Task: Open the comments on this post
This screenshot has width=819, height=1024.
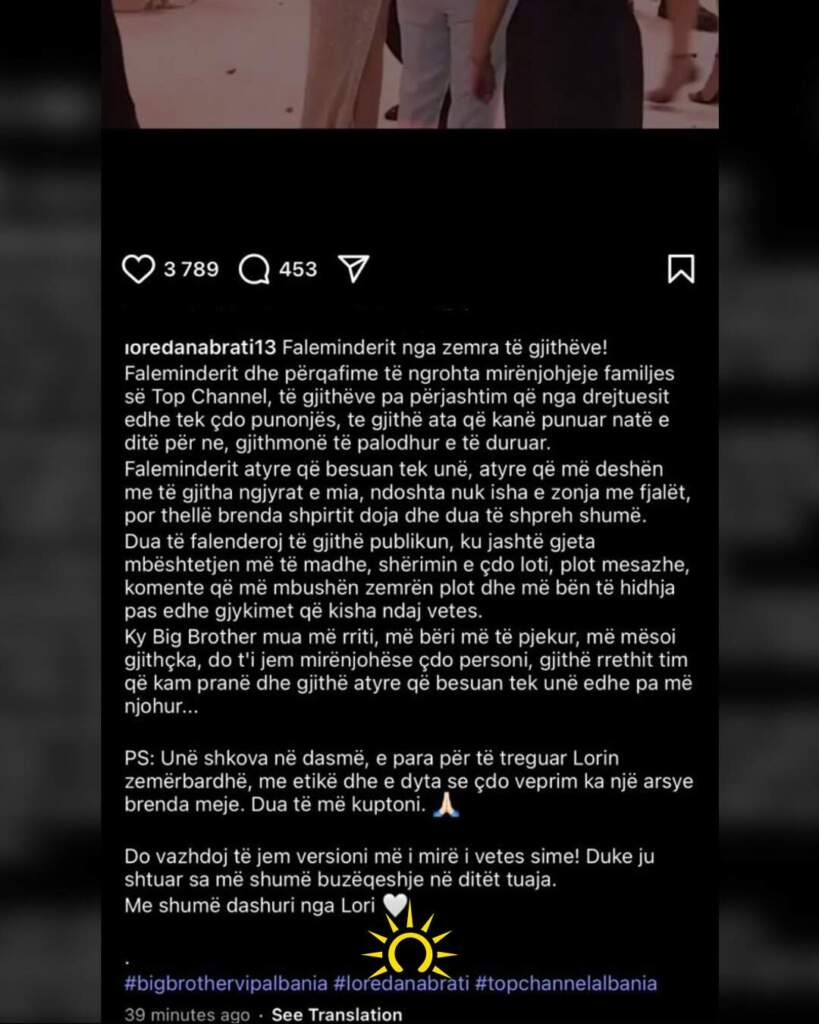Action: (x=254, y=269)
